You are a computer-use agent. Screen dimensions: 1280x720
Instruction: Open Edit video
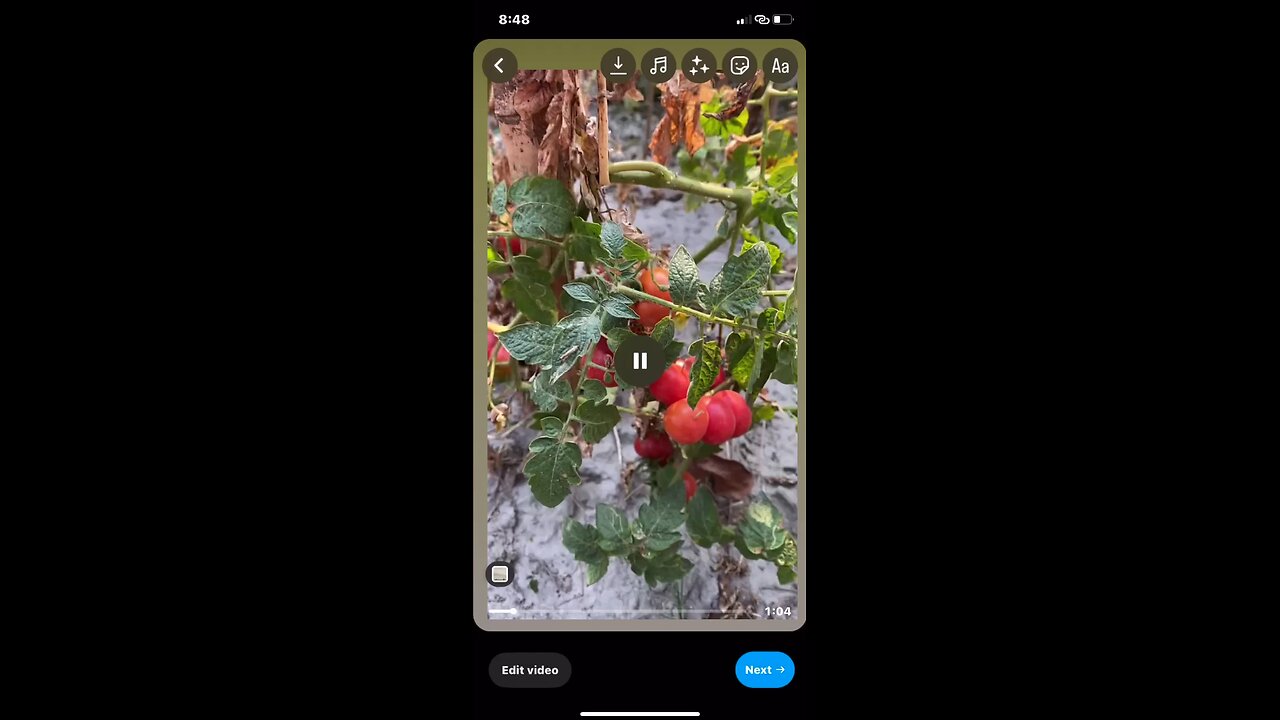coord(530,670)
